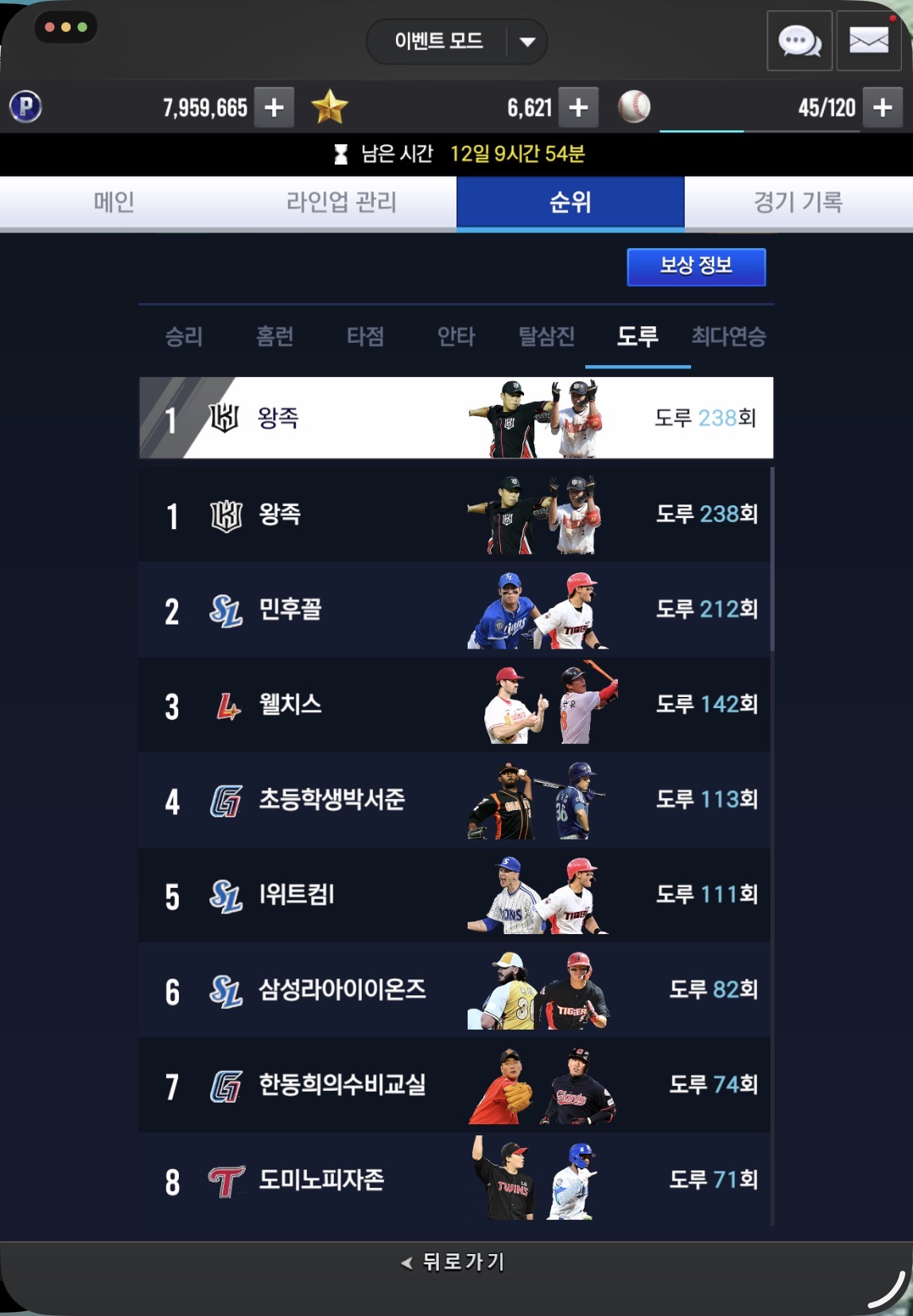The width and height of the screenshot is (913, 1316).
Task: Open 초등학생박서준 ranking row
Action: point(454,800)
